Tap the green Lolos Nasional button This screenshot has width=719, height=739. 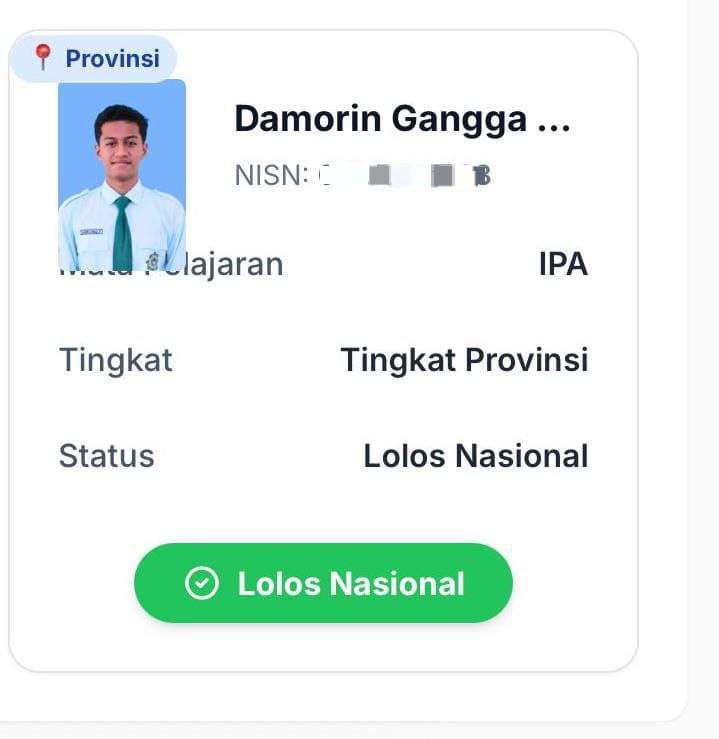[323, 583]
